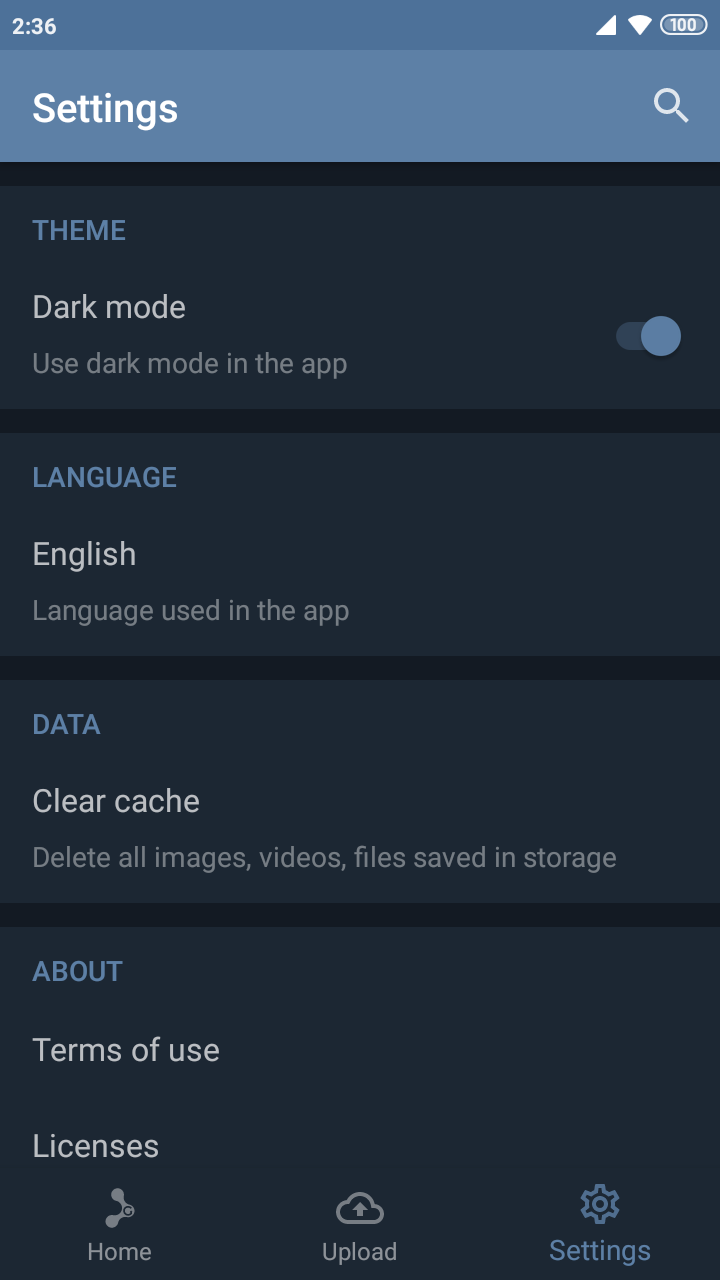Open the search icon in Settings
Viewport: 720px width, 1280px height.
(671, 105)
